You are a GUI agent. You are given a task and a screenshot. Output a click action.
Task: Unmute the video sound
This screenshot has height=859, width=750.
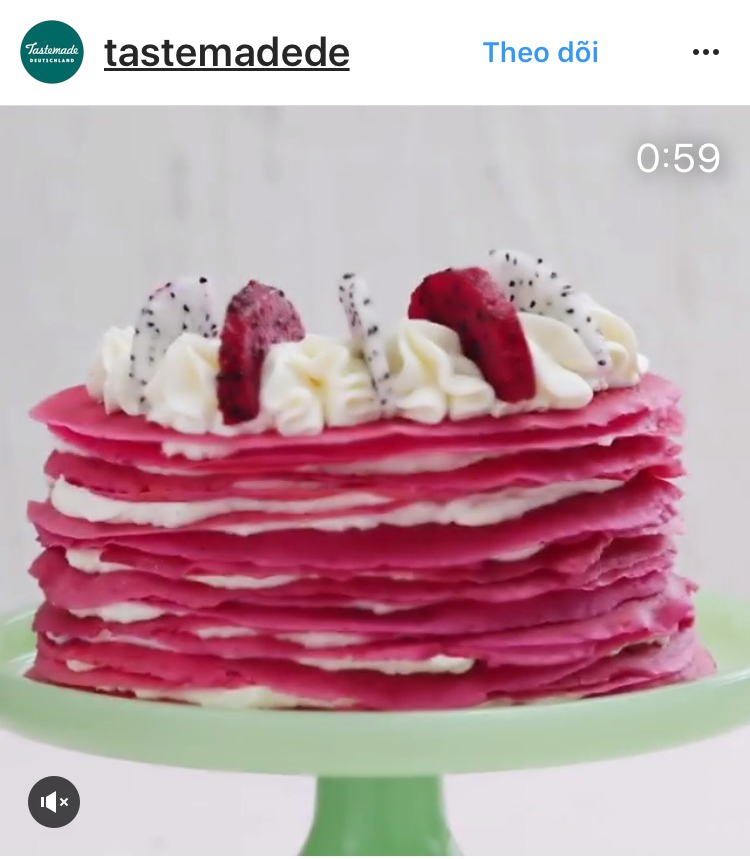(x=54, y=801)
